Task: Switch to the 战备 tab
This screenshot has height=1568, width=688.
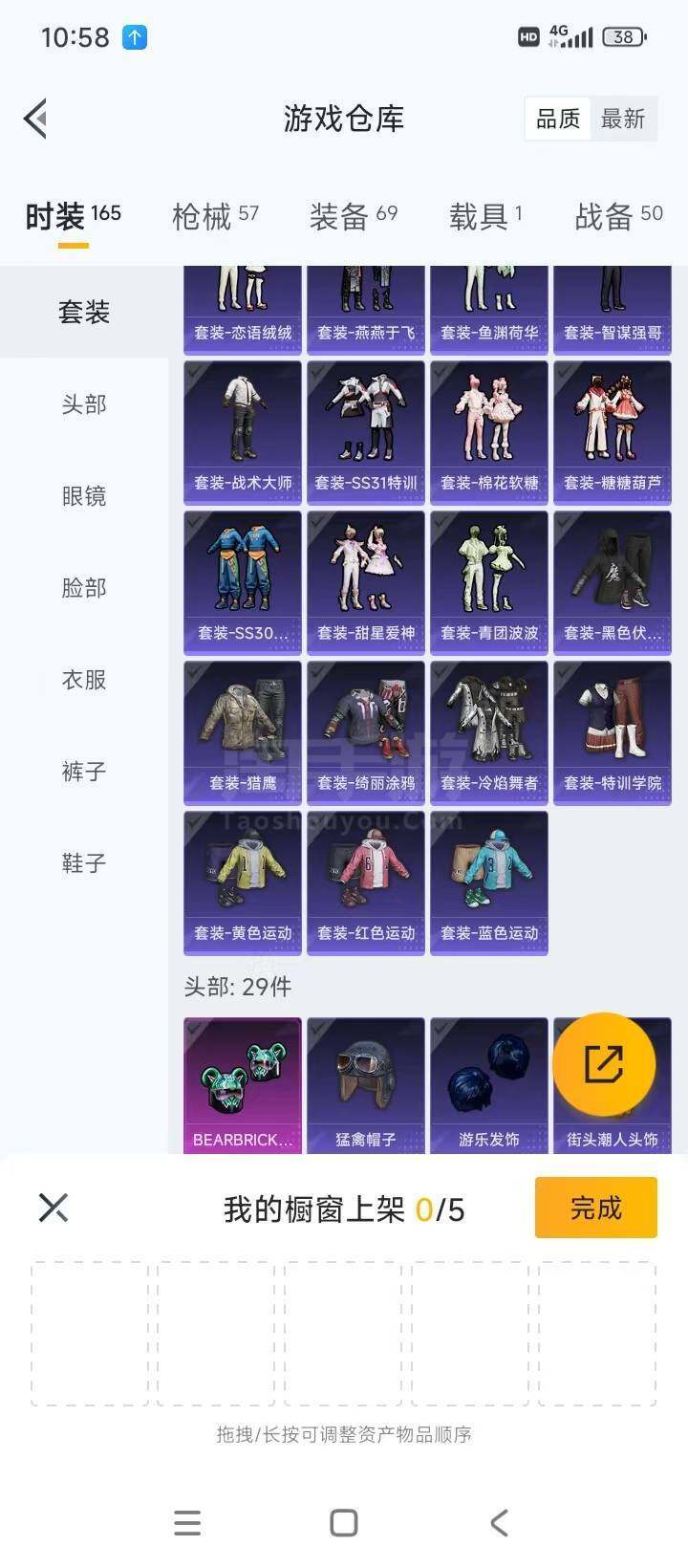Action: (618, 217)
